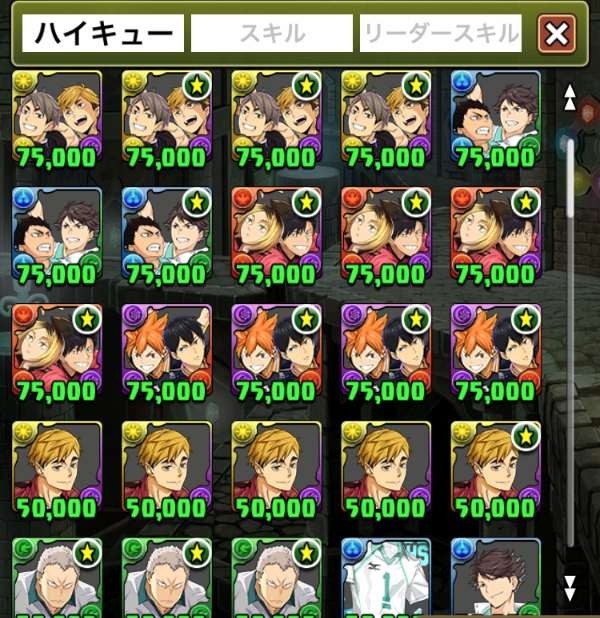Screen dimensions: 600x618
Task: Close the monster search panel
Action: click(555, 35)
